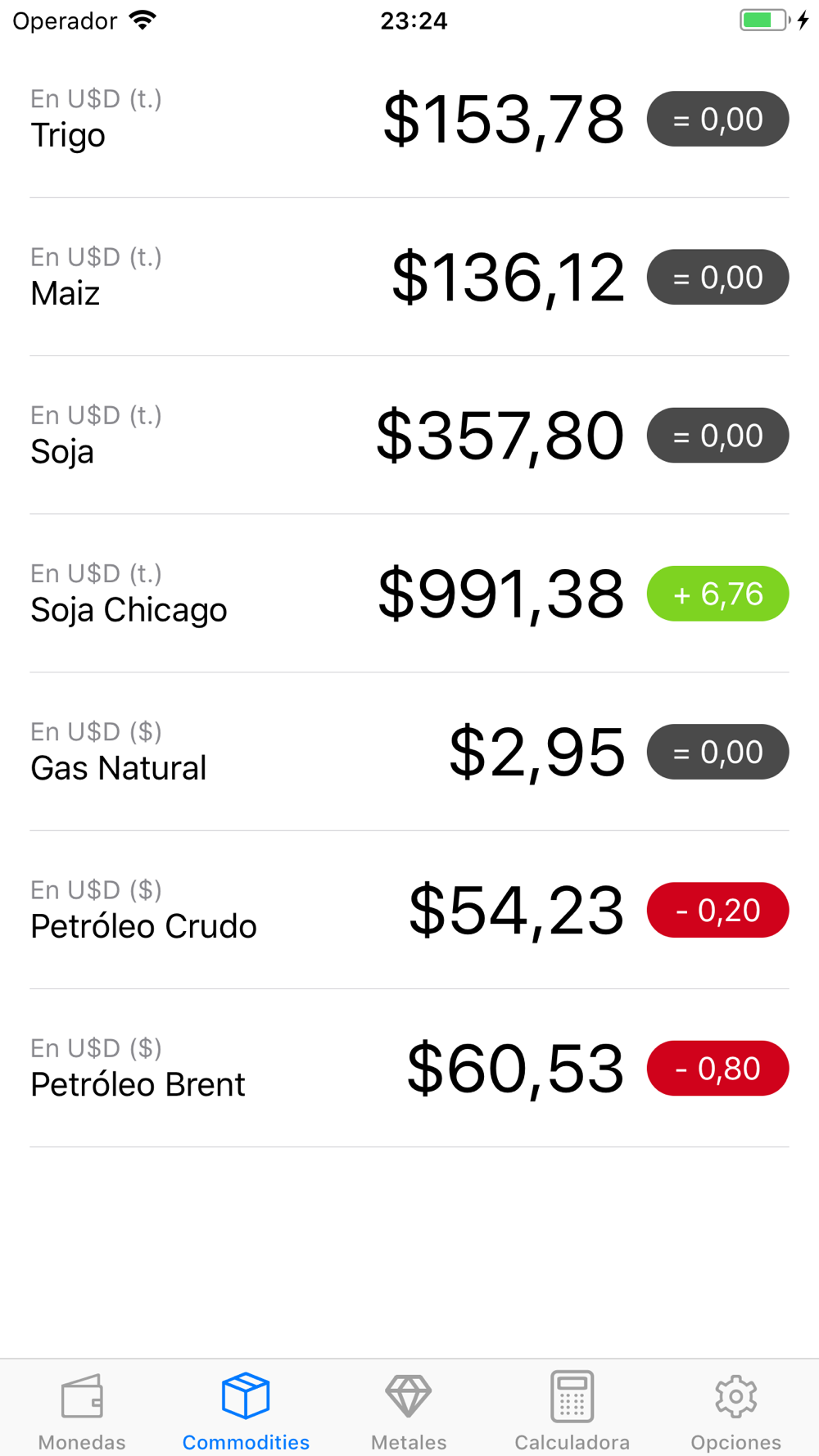Tap the Gas Natural row
819x1456 pixels.
pyautogui.click(x=409, y=752)
